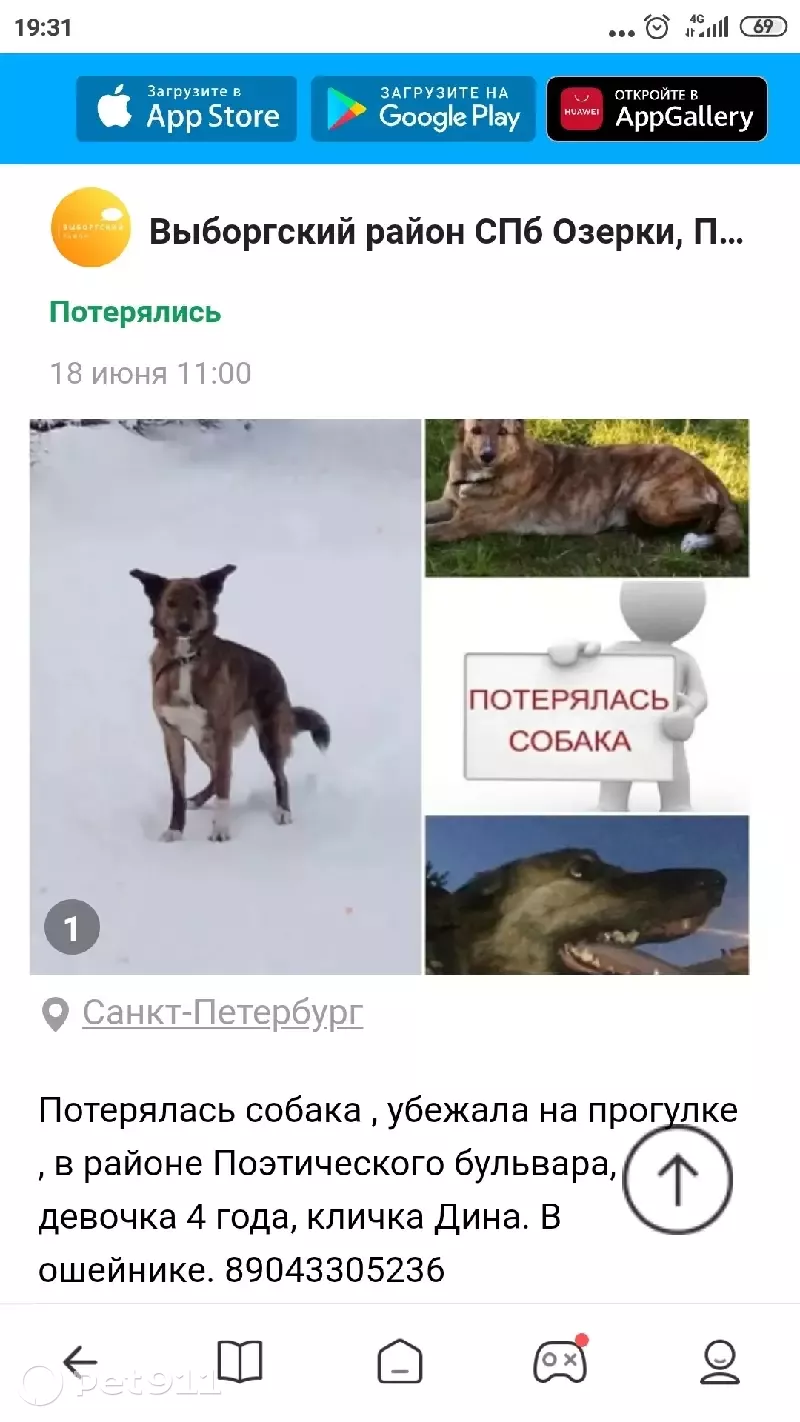Open the App Store download badge
This screenshot has height=1422, width=800.
pyautogui.click(x=186, y=109)
